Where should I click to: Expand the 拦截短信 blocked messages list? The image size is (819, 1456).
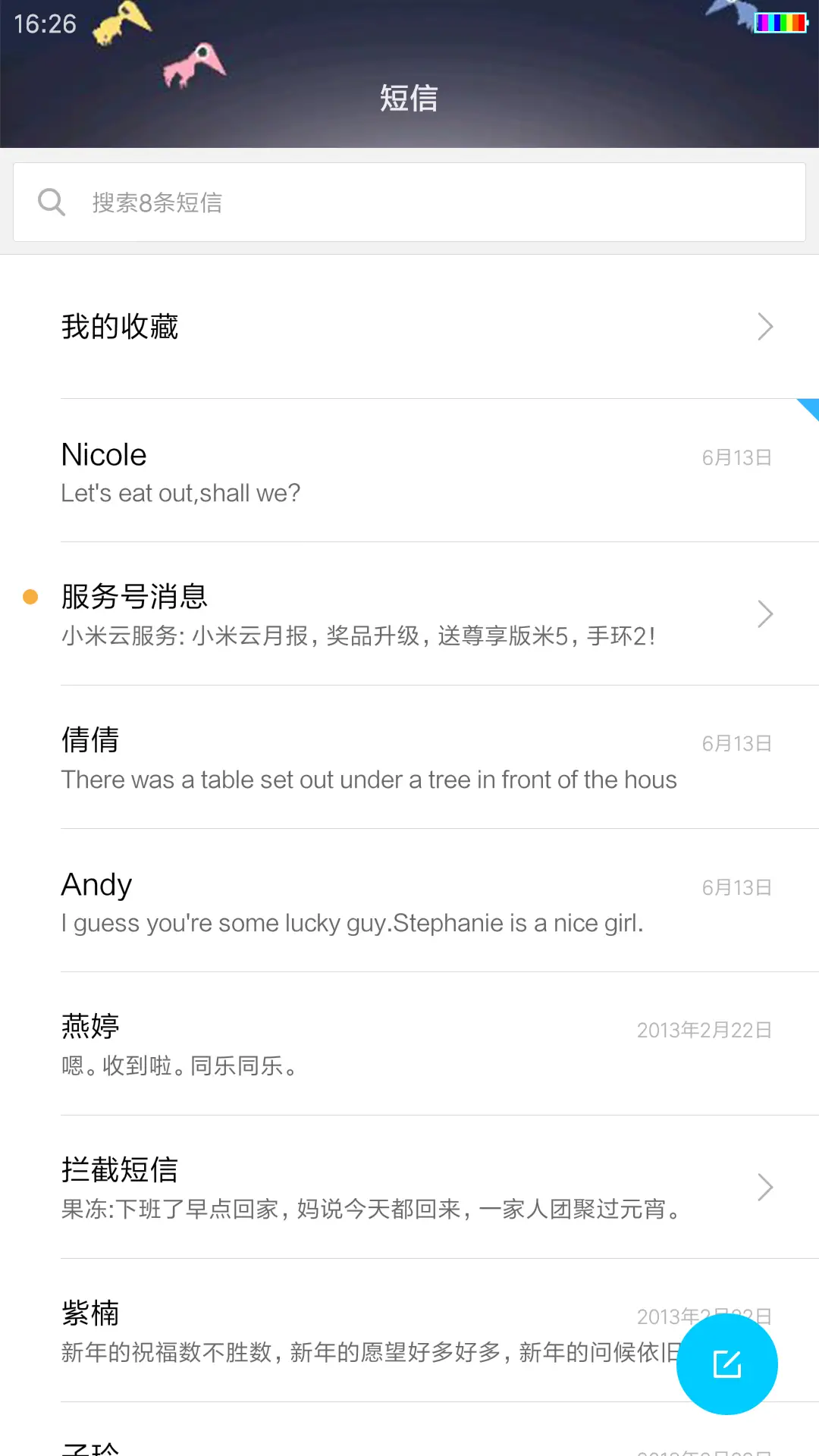click(764, 1187)
